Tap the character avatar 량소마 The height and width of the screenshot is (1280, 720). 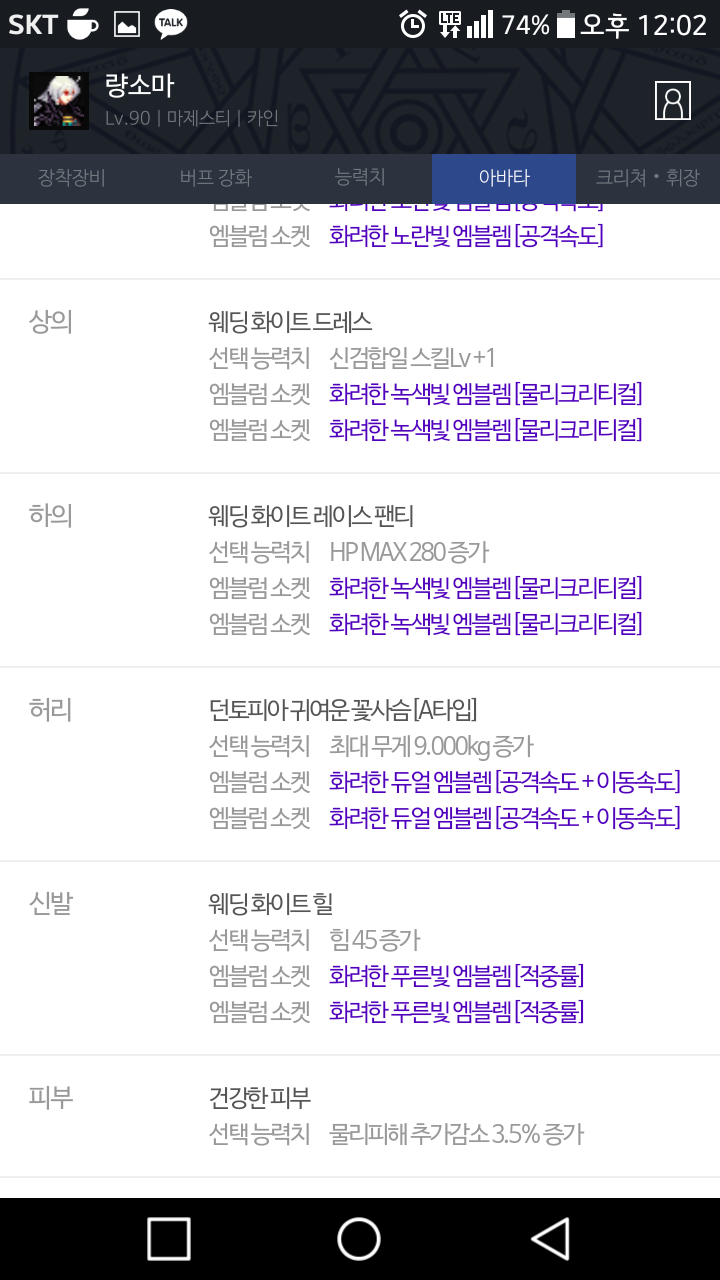pos(59,101)
